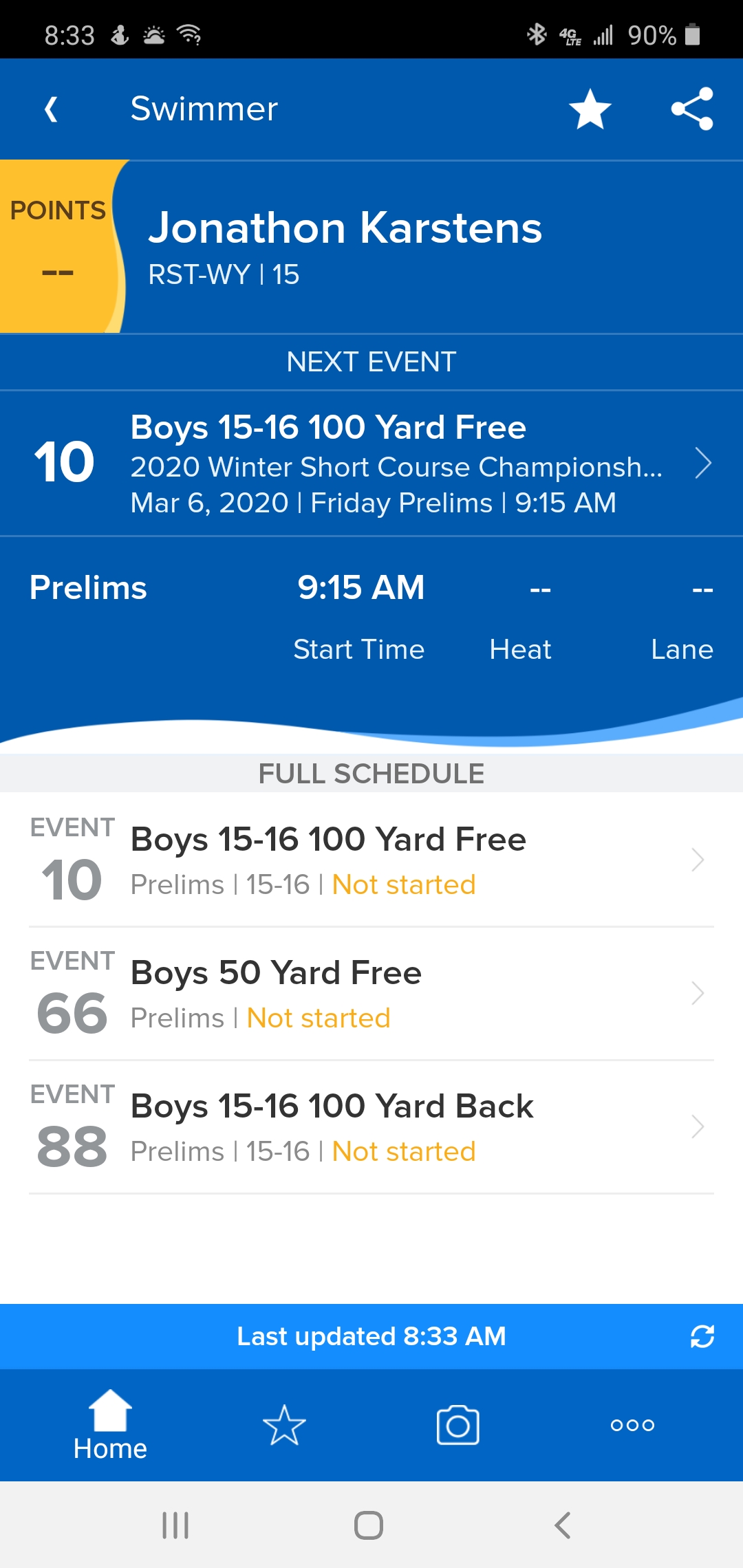Open Event 88 Boys 15-16 100 Yard Back
The width and height of the screenshot is (743, 1568).
tap(371, 1126)
